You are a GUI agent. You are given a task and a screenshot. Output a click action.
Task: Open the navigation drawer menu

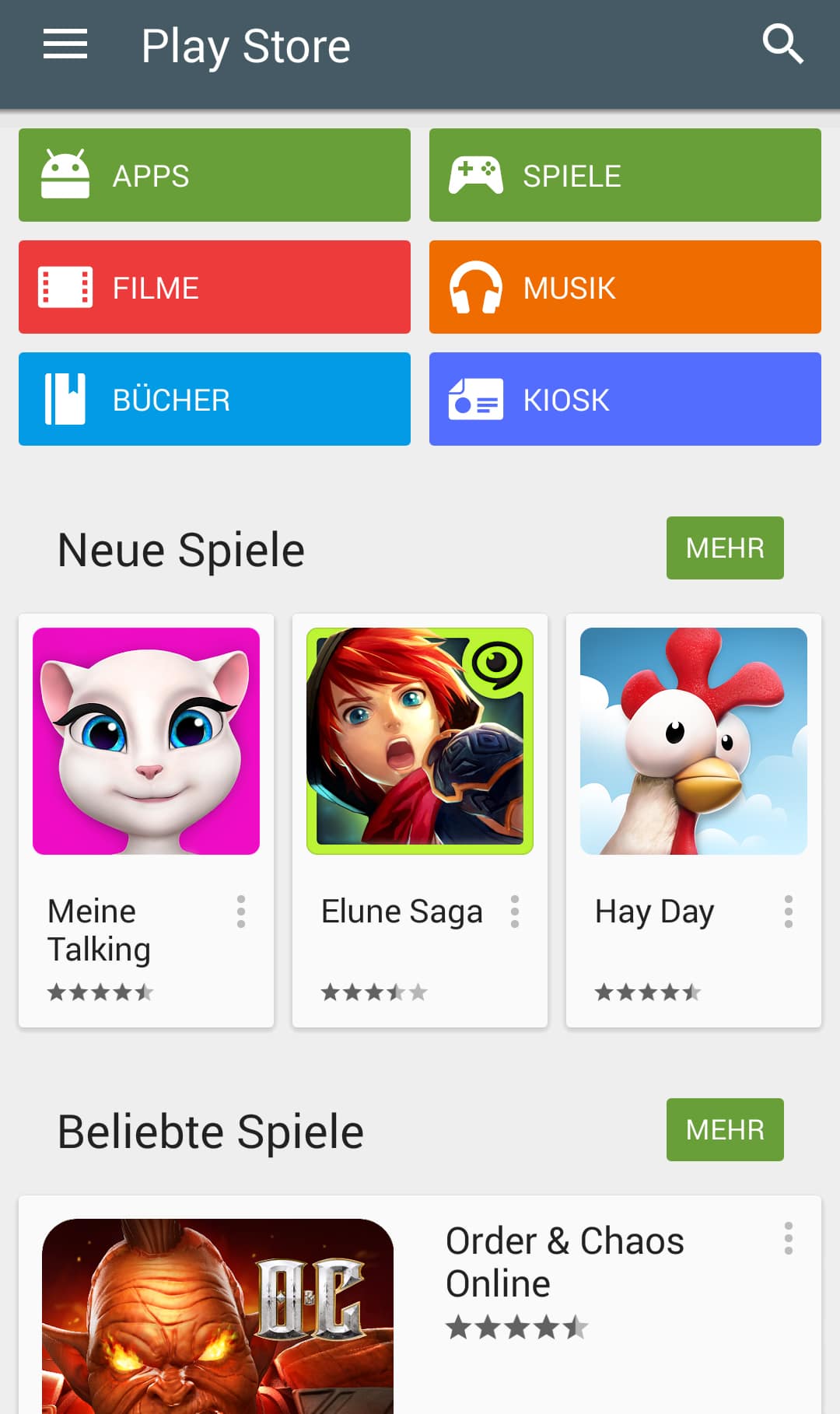65,44
